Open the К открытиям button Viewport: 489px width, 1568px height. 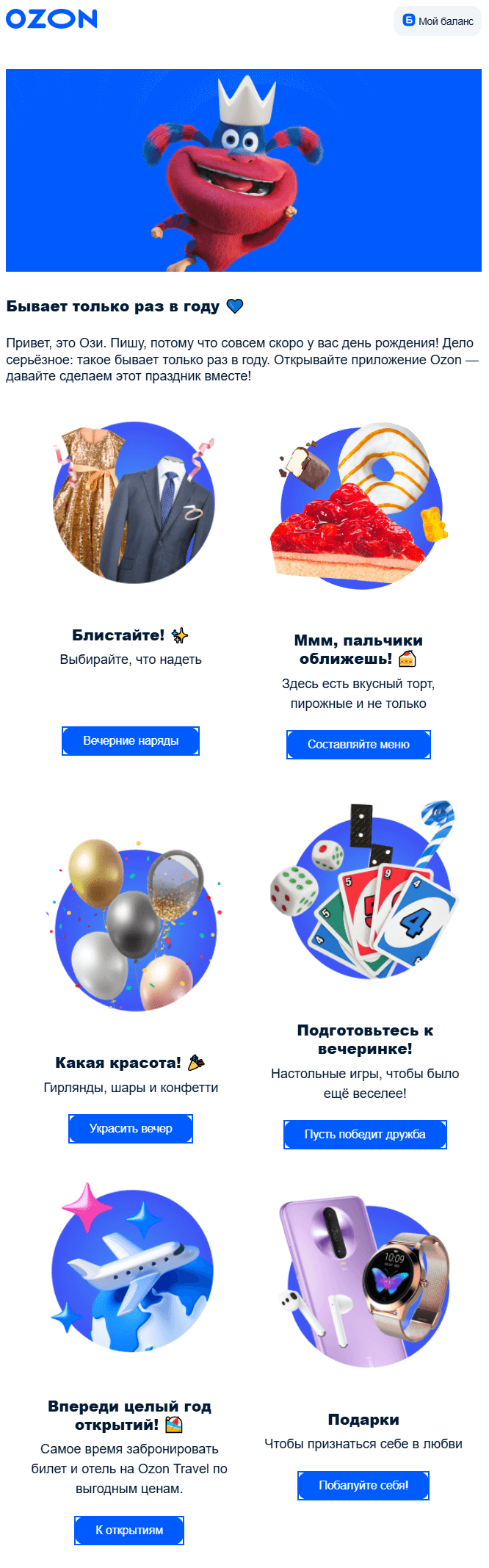tap(129, 1531)
